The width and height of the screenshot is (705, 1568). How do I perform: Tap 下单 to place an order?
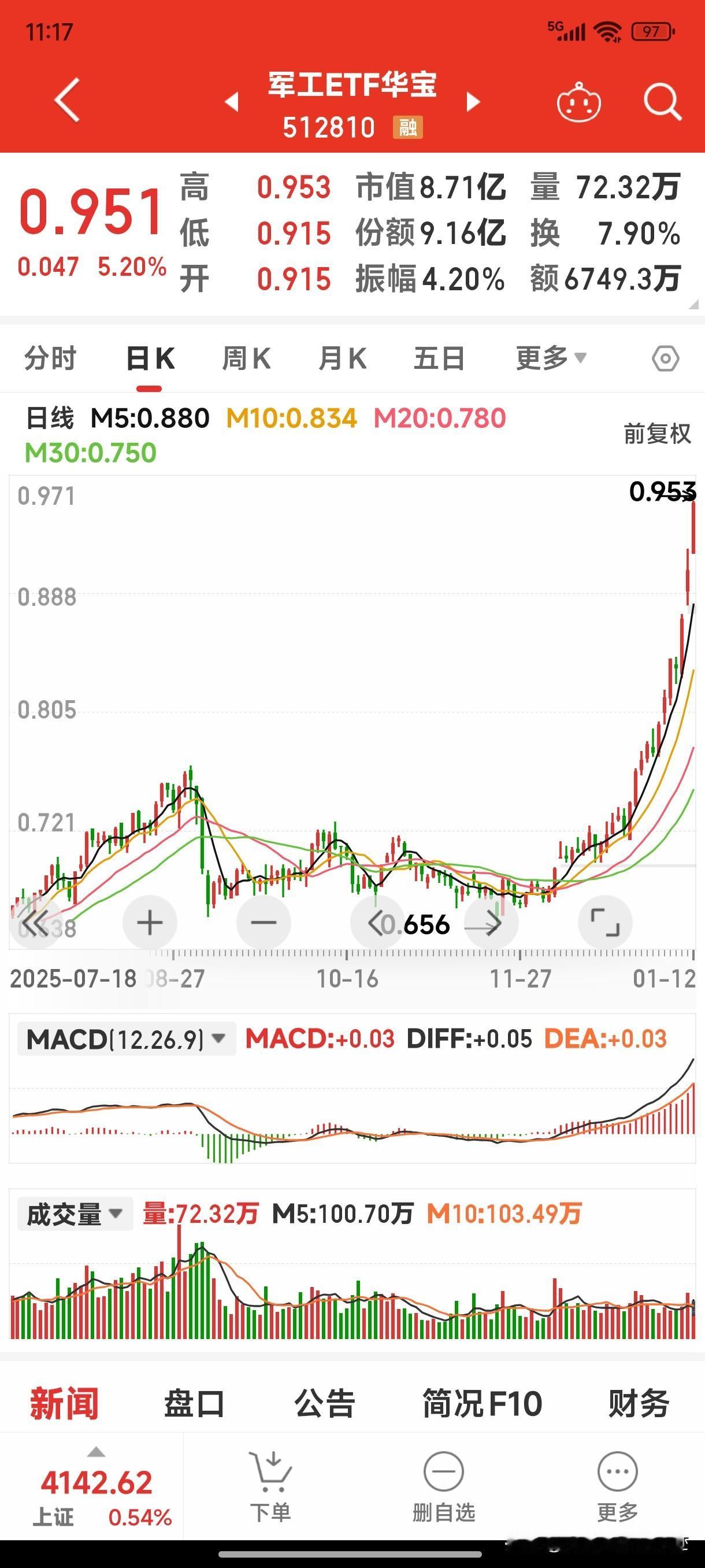click(270, 1485)
